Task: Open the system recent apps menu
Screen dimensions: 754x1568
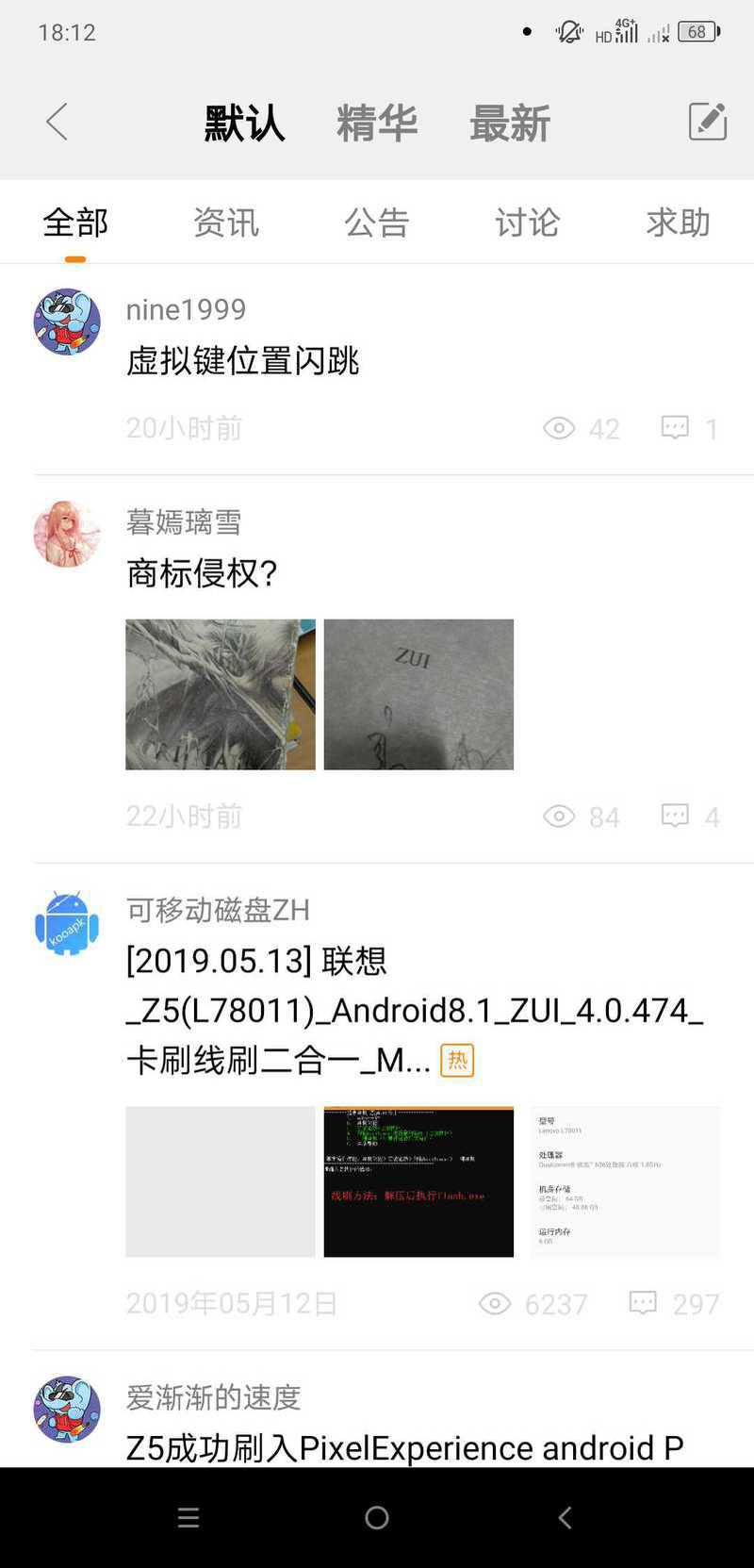Action: click(188, 1517)
